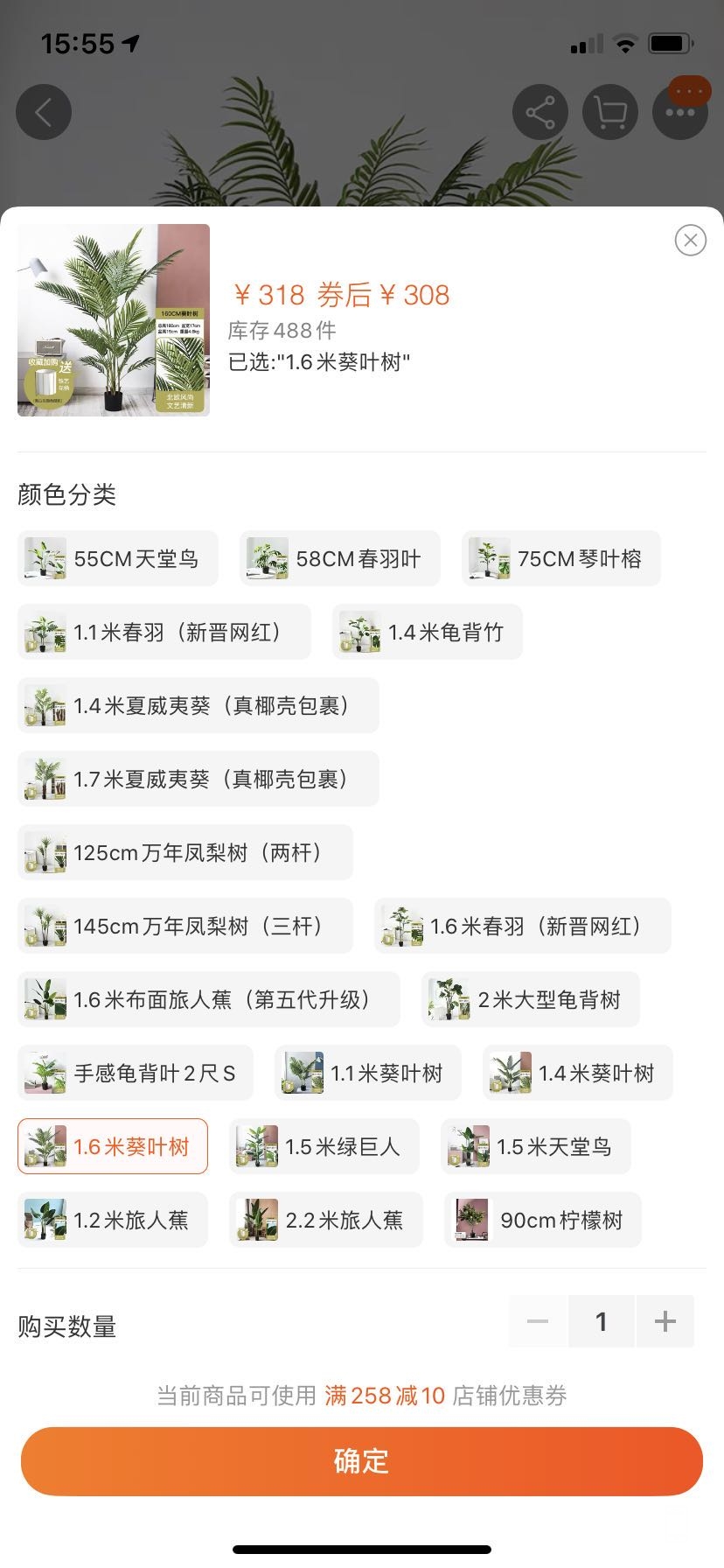Open the shopping cart
Screen dimensions: 724x1568
pyautogui.click(x=609, y=112)
